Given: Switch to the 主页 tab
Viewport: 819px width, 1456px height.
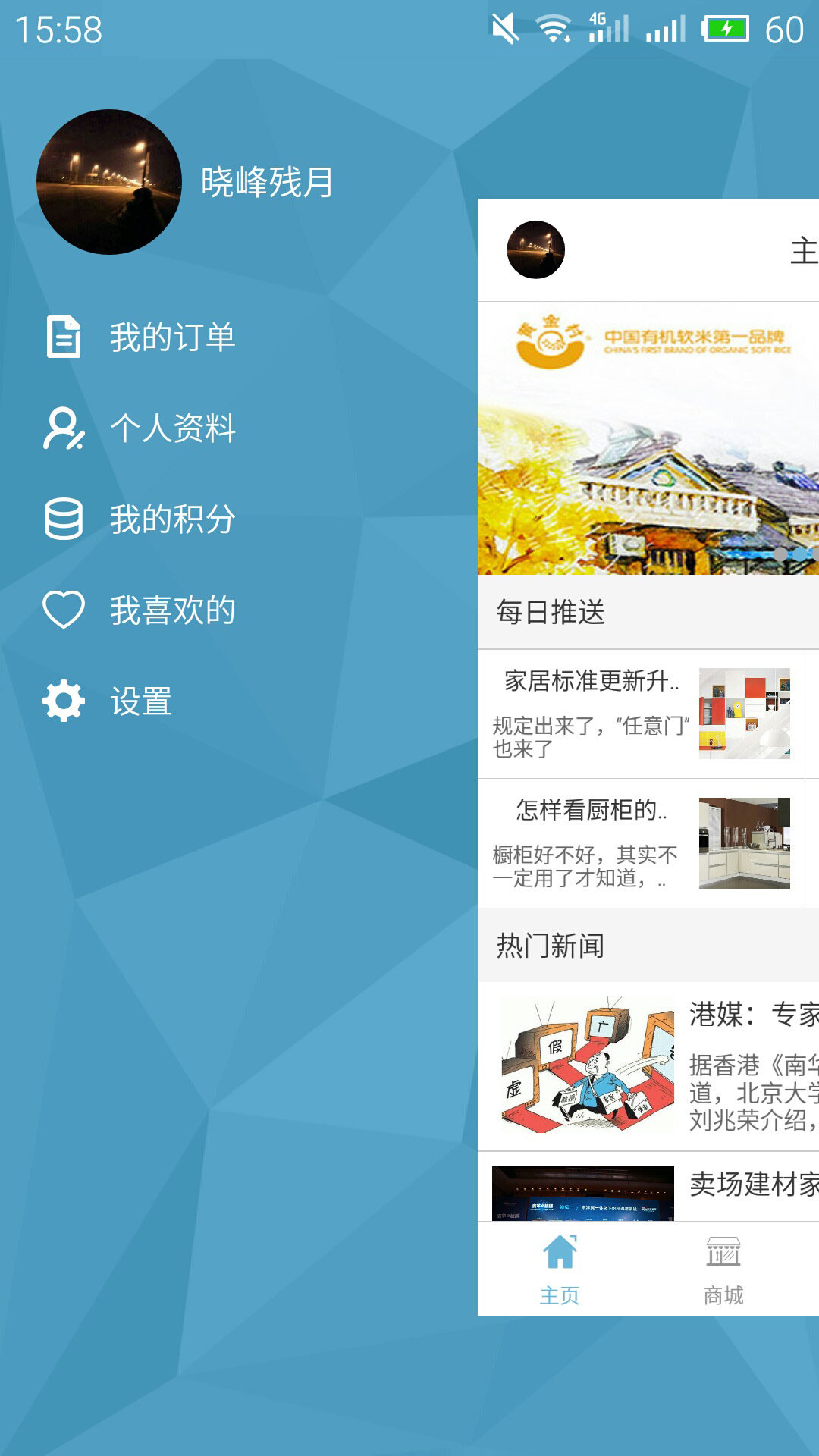Looking at the screenshot, I should (560, 1269).
